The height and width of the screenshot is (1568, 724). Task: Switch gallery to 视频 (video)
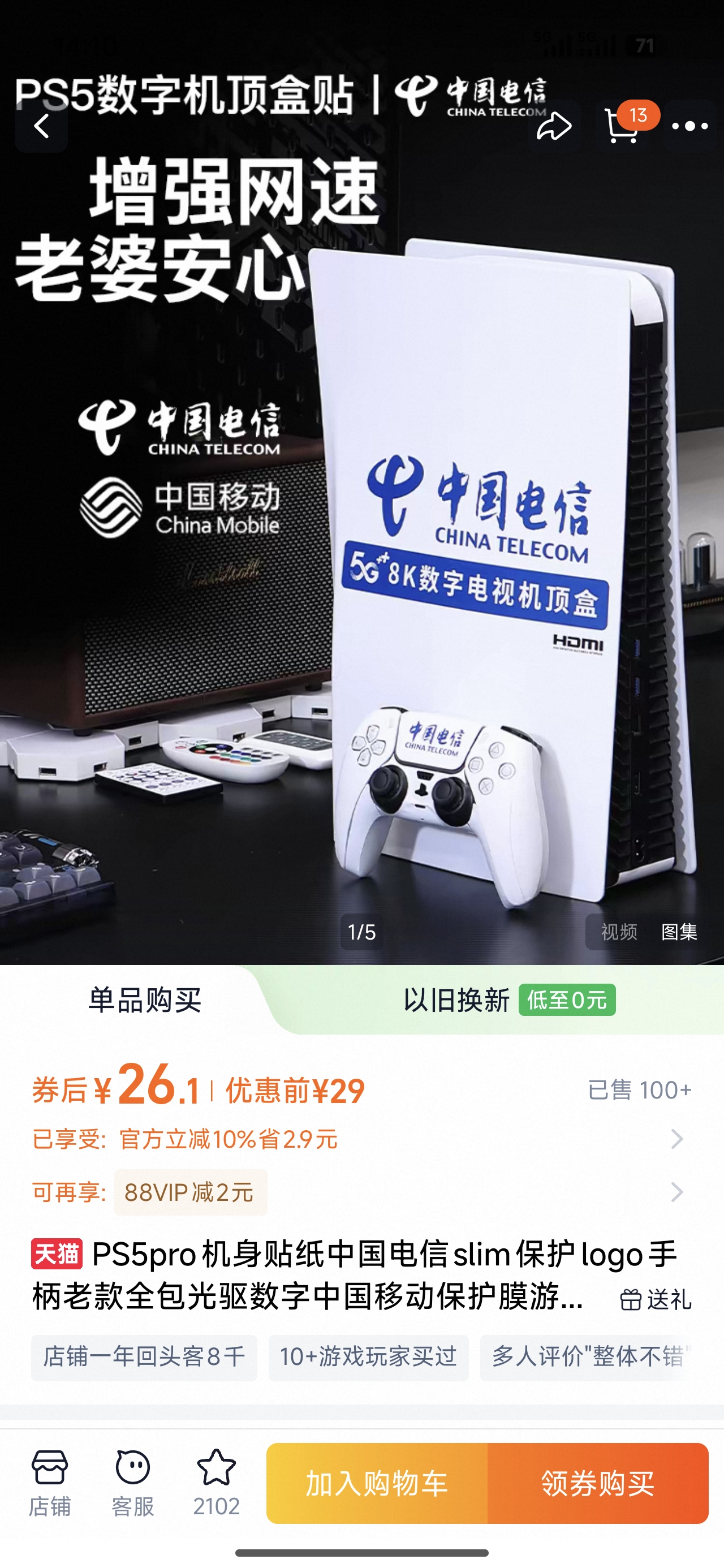click(619, 931)
